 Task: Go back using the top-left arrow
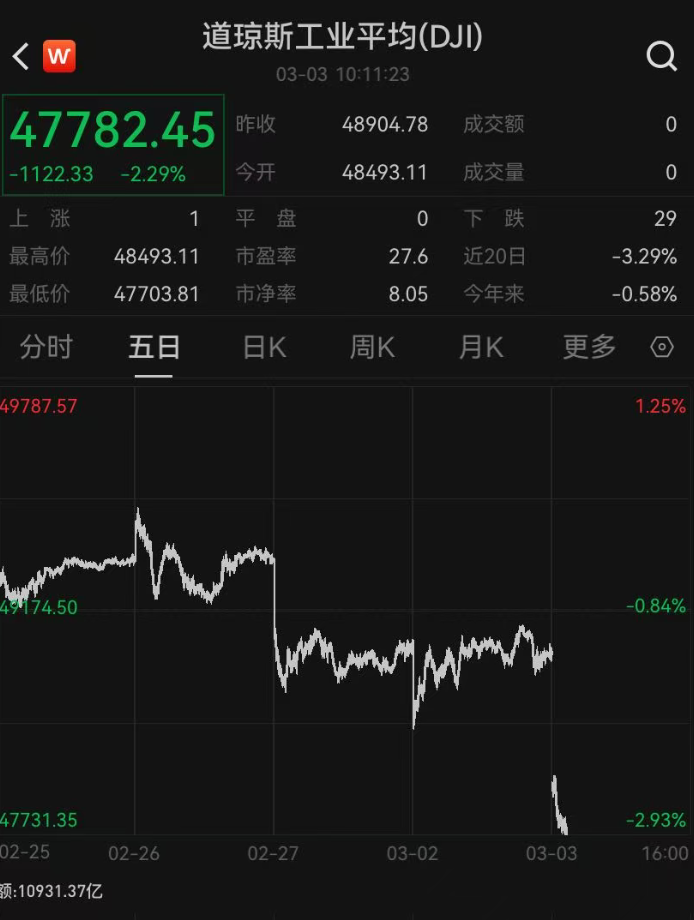pos(20,56)
